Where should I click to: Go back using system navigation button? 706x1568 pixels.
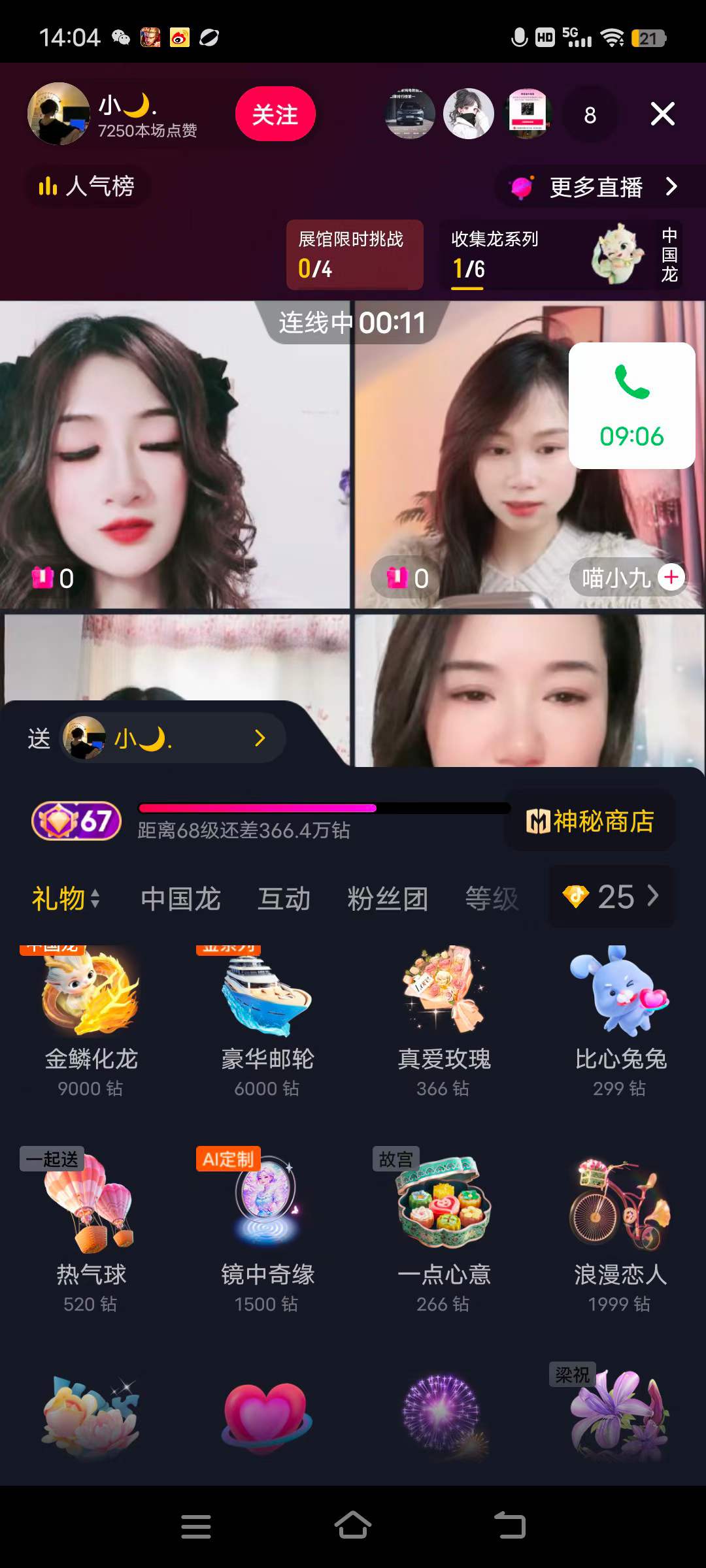pos(510,1526)
